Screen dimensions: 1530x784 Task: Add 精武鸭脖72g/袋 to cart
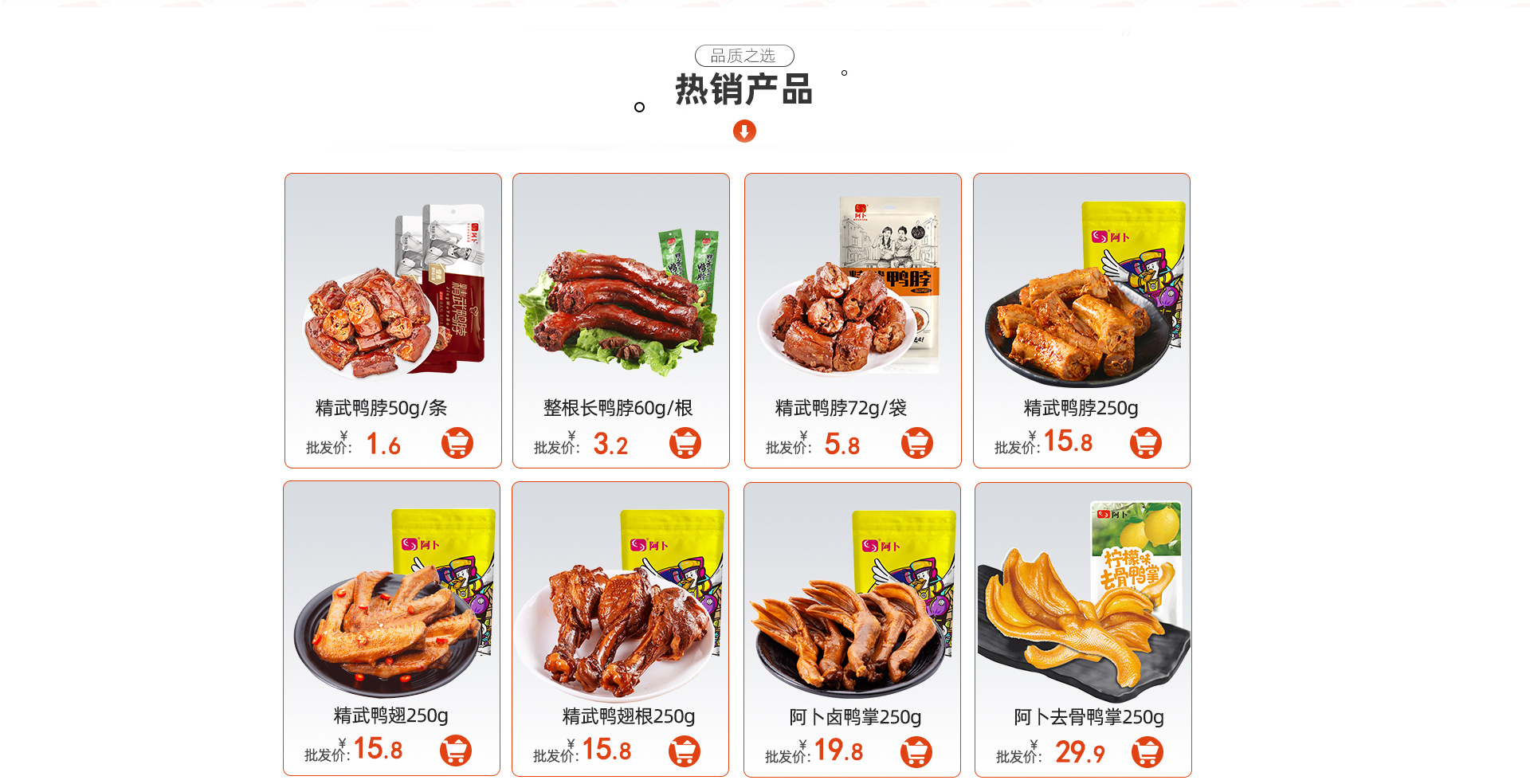917,443
